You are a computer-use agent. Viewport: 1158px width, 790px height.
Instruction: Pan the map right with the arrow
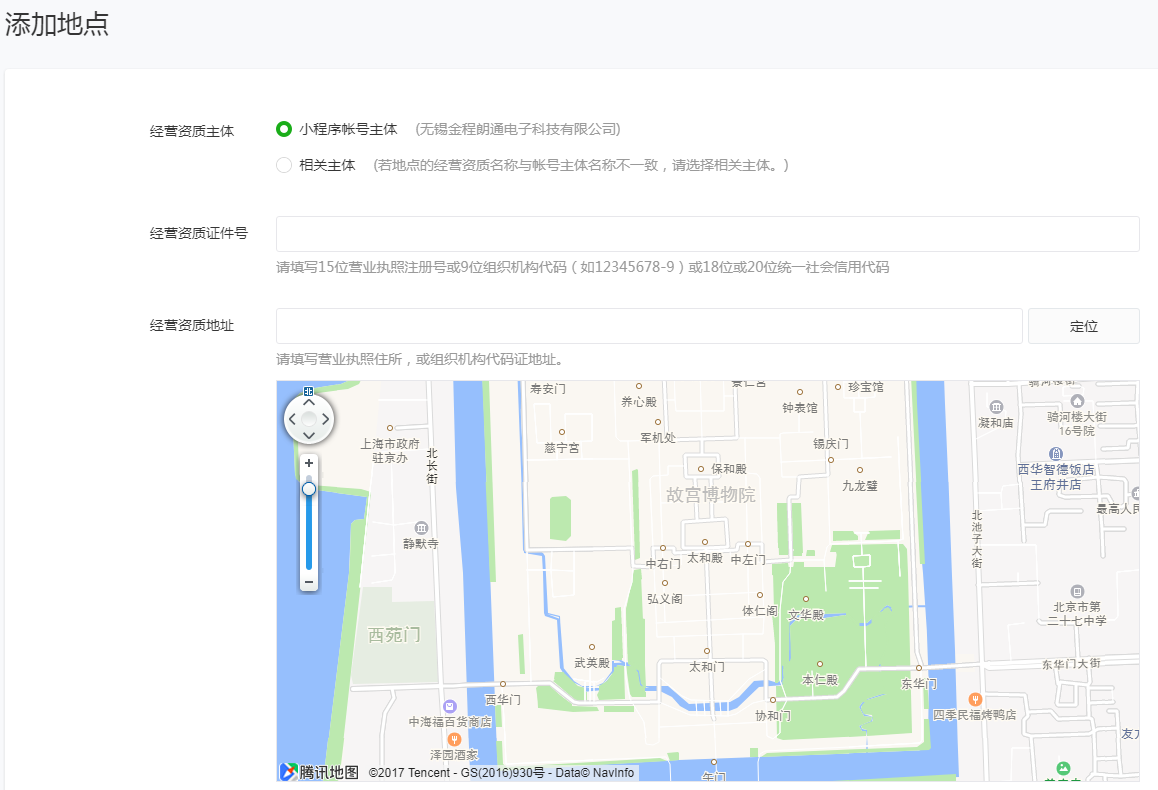tap(326, 419)
